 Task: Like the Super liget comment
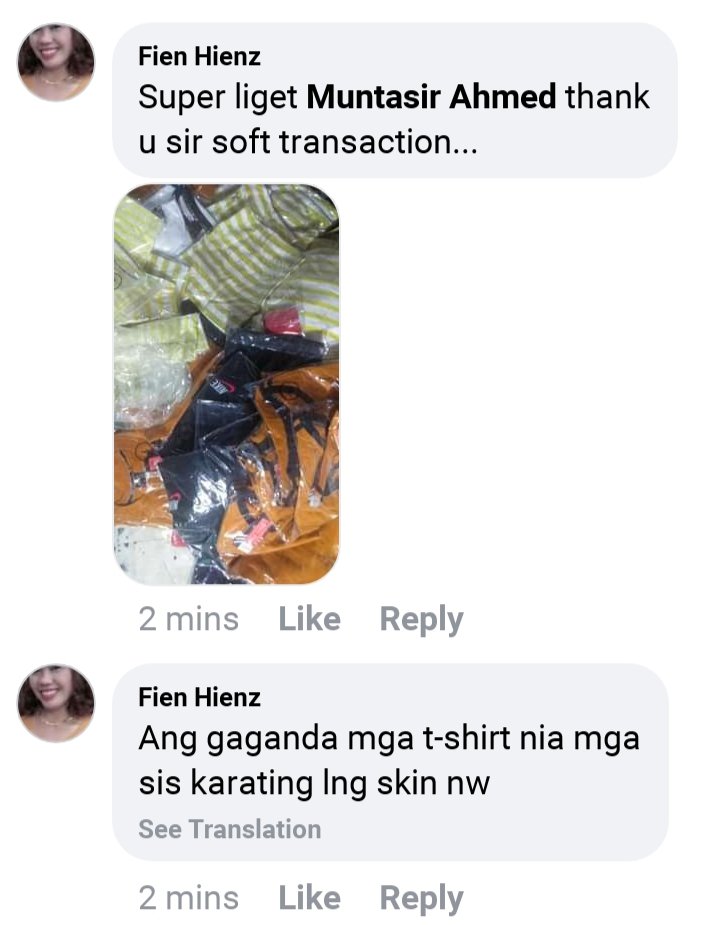pyautogui.click(x=309, y=619)
